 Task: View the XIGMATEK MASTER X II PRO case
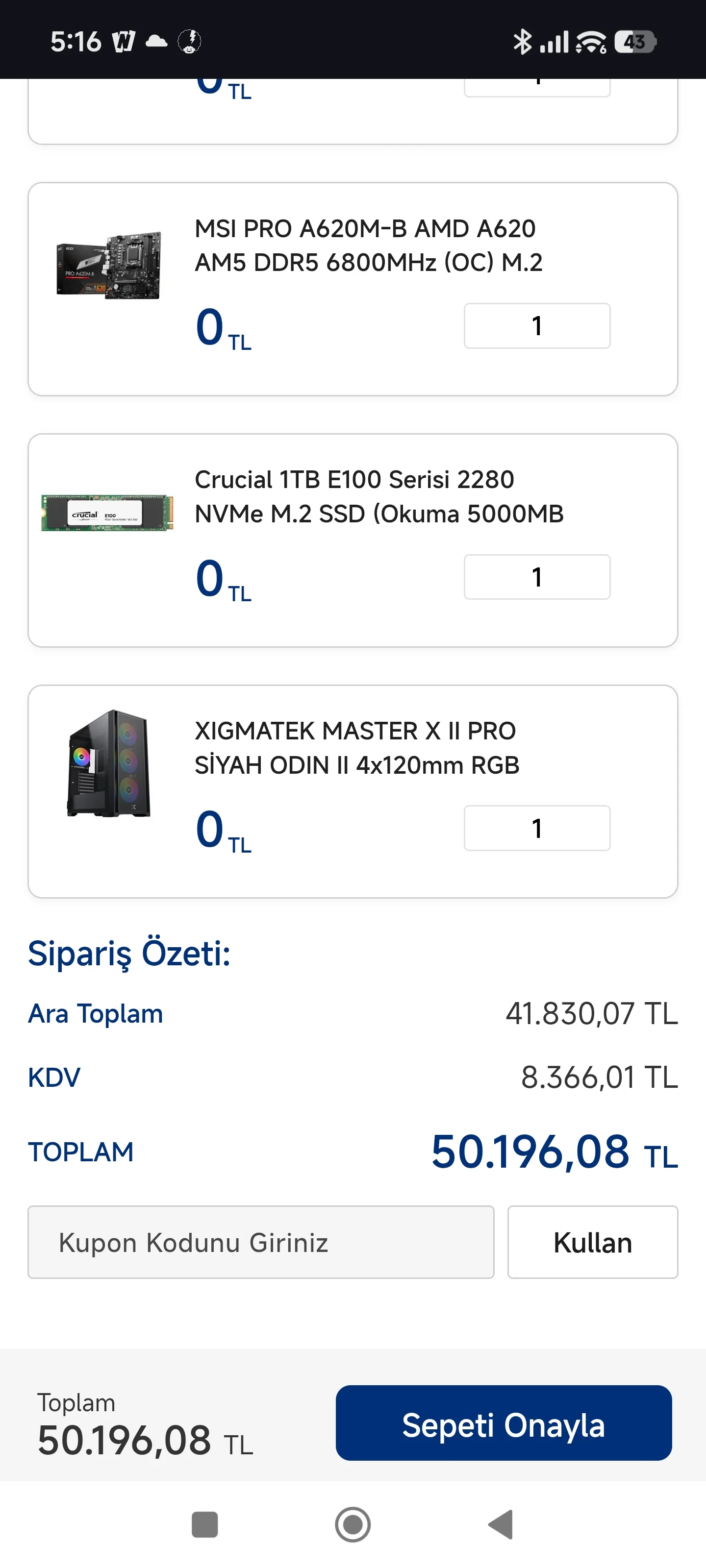tap(356, 748)
